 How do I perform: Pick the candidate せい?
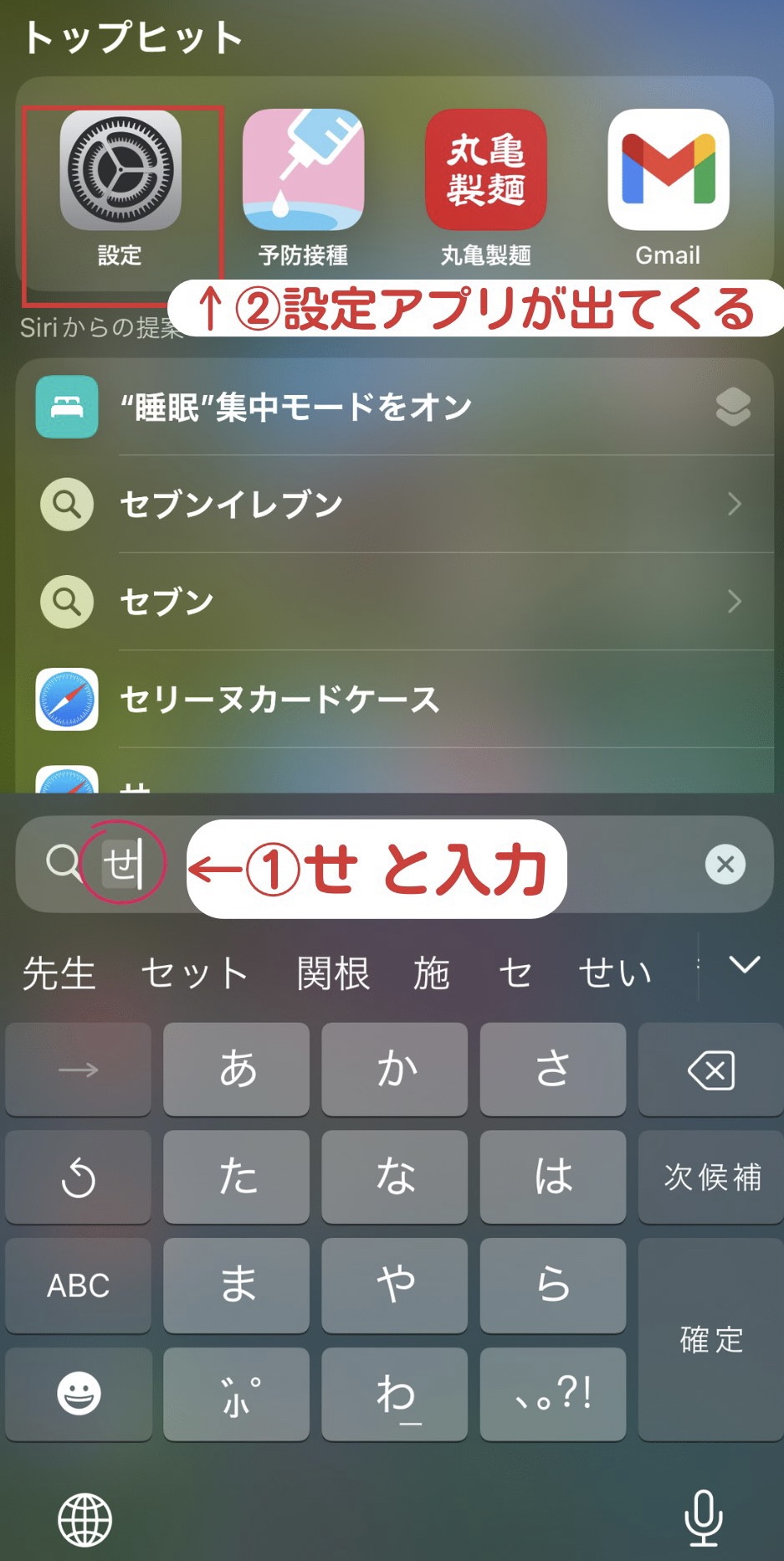615,973
